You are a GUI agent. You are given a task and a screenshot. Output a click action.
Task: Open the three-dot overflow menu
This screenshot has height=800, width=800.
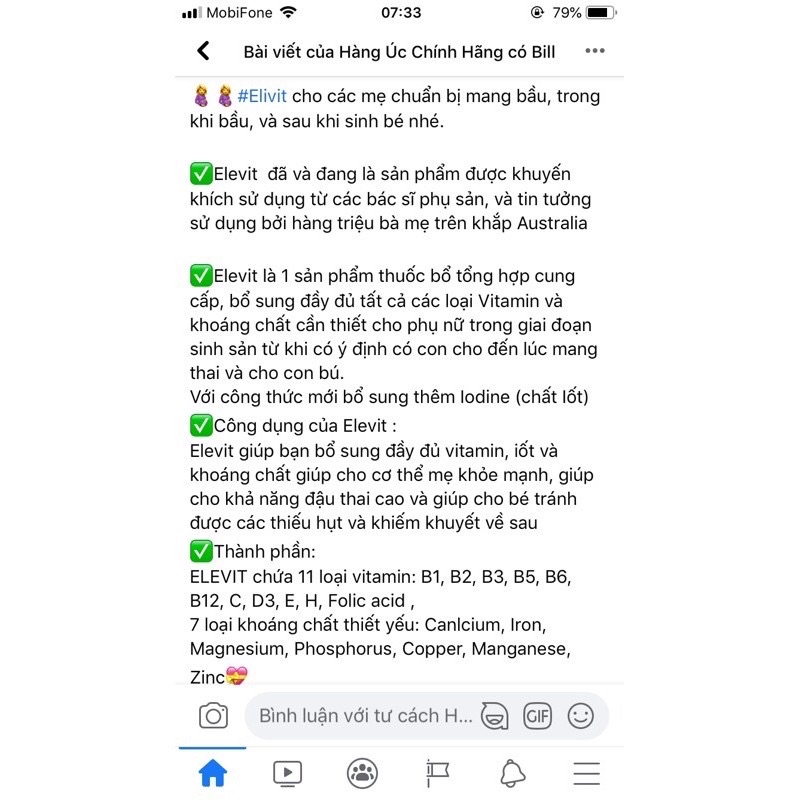click(x=594, y=51)
